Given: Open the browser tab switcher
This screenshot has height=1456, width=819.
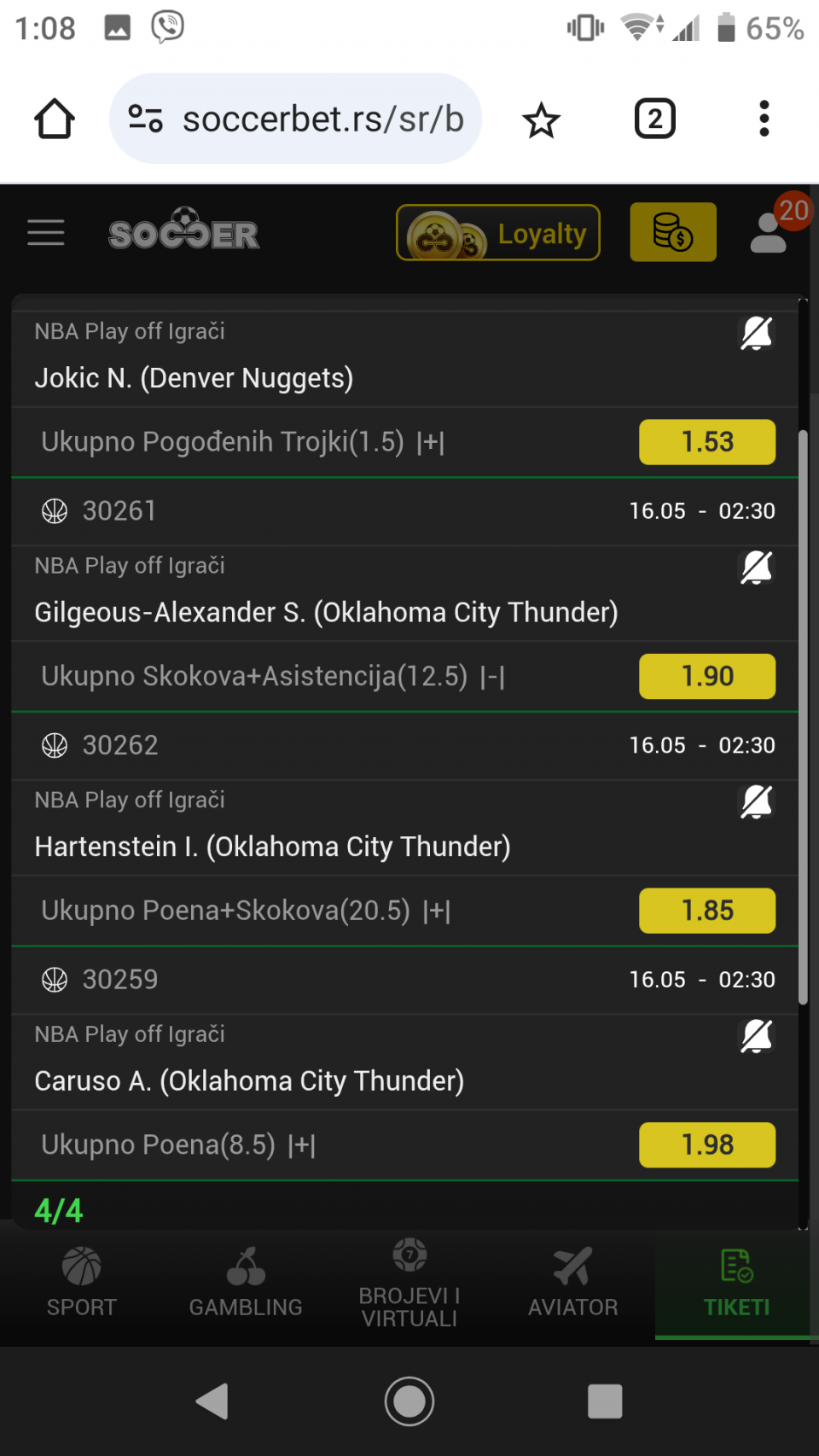Looking at the screenshot, I should [x=655, y=119].
